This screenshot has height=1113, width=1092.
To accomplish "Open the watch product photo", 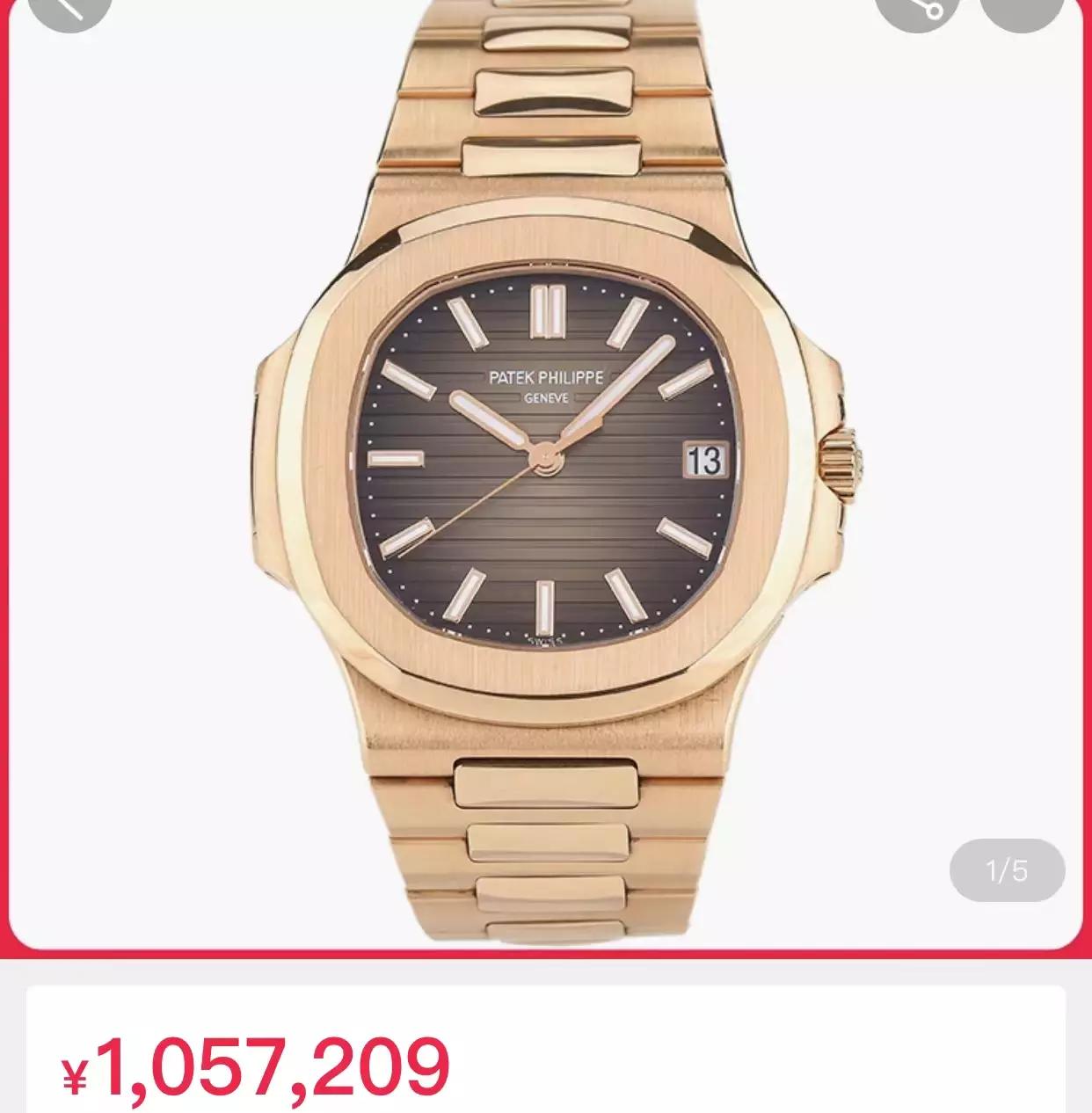I will click(545, 475).
